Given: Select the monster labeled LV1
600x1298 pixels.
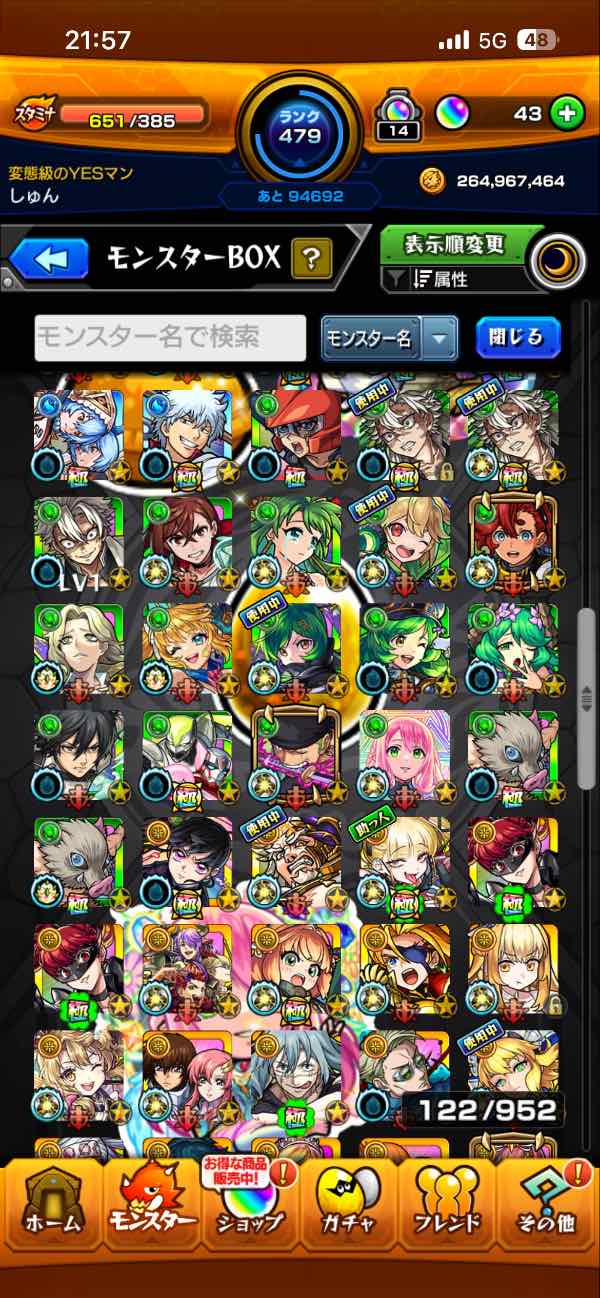Looking at the screenshot, I should point(79,542).
